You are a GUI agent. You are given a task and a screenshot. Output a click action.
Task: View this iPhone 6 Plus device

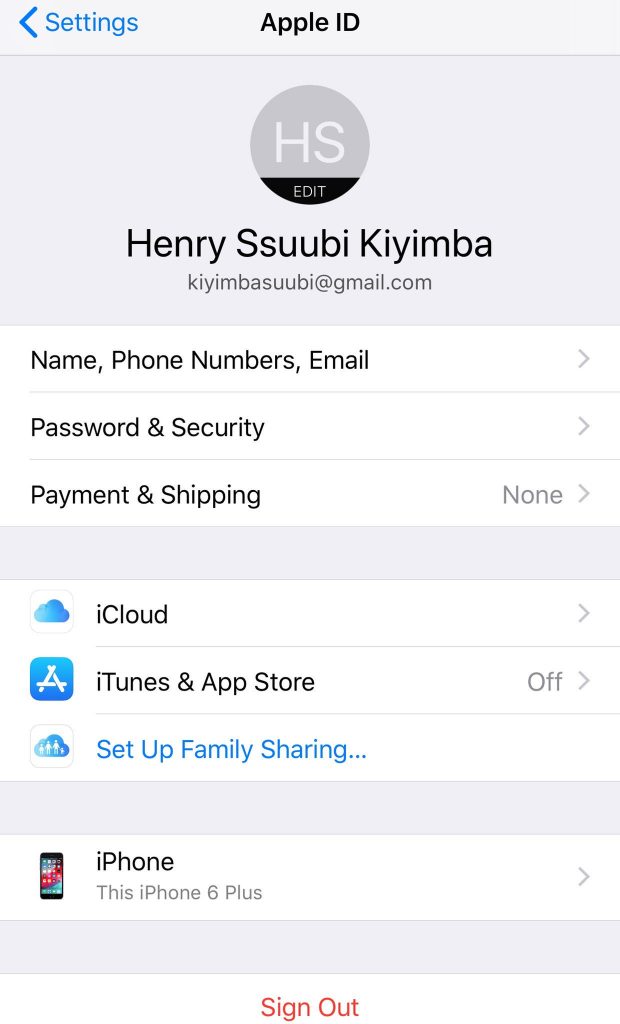[x=310, y=877]
